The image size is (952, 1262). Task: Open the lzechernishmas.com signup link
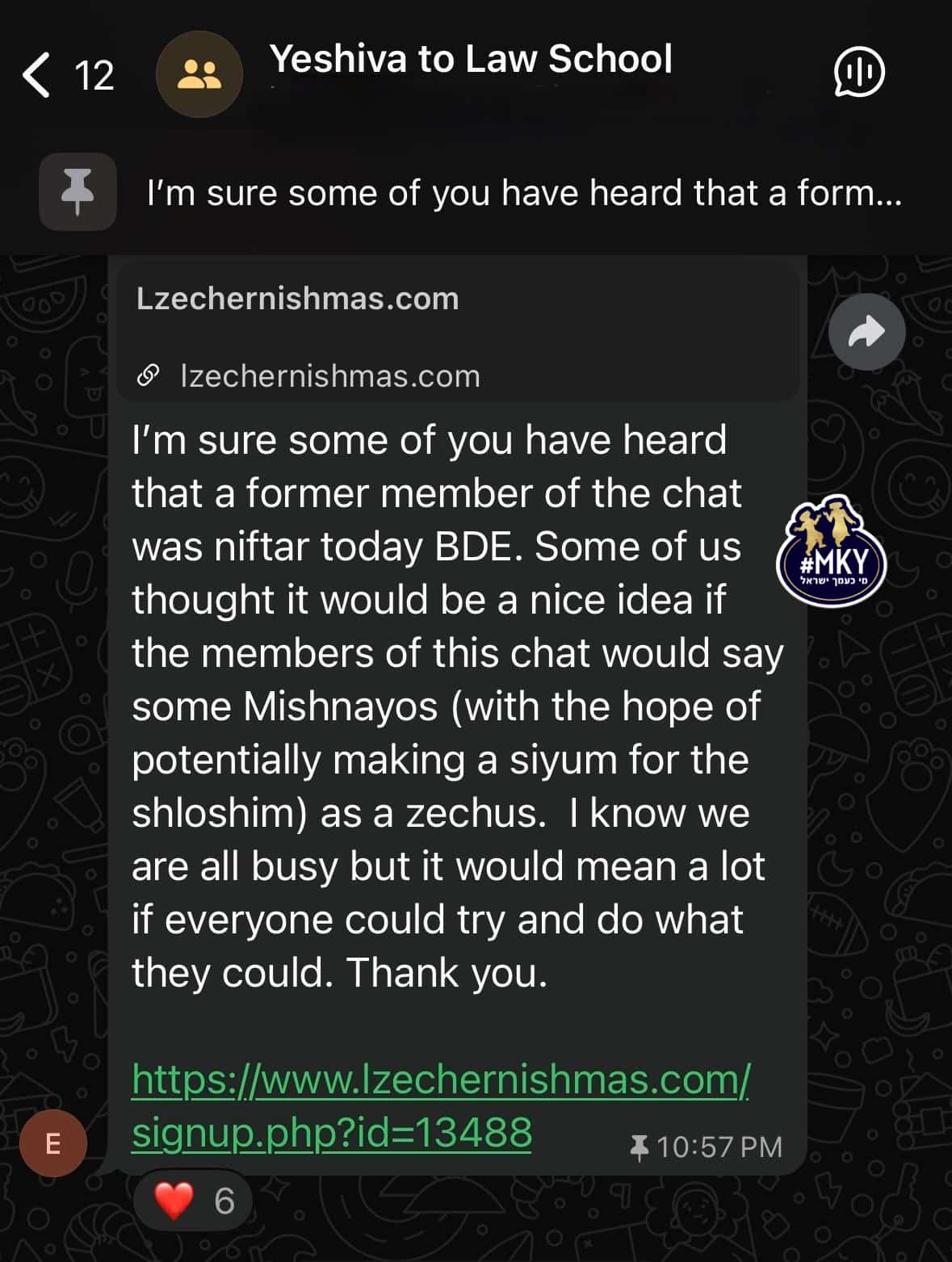[440, 1105]
